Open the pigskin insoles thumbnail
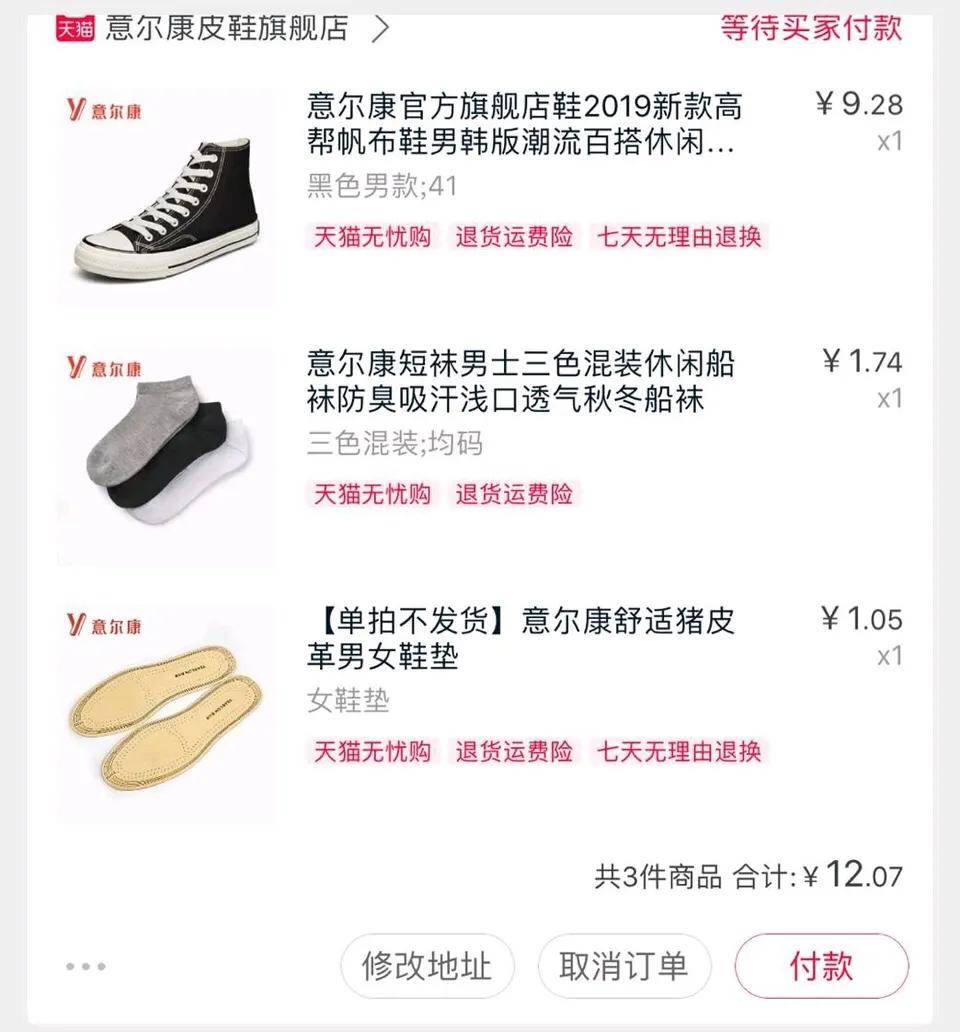960x1032 pixels. (170, 712)
